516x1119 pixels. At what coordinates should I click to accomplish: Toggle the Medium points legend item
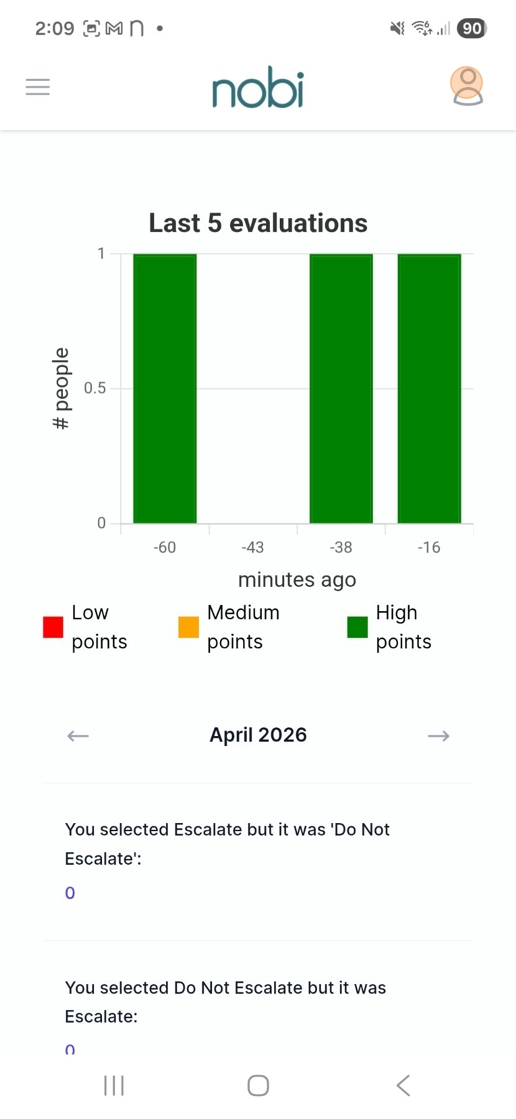[228, 627]
